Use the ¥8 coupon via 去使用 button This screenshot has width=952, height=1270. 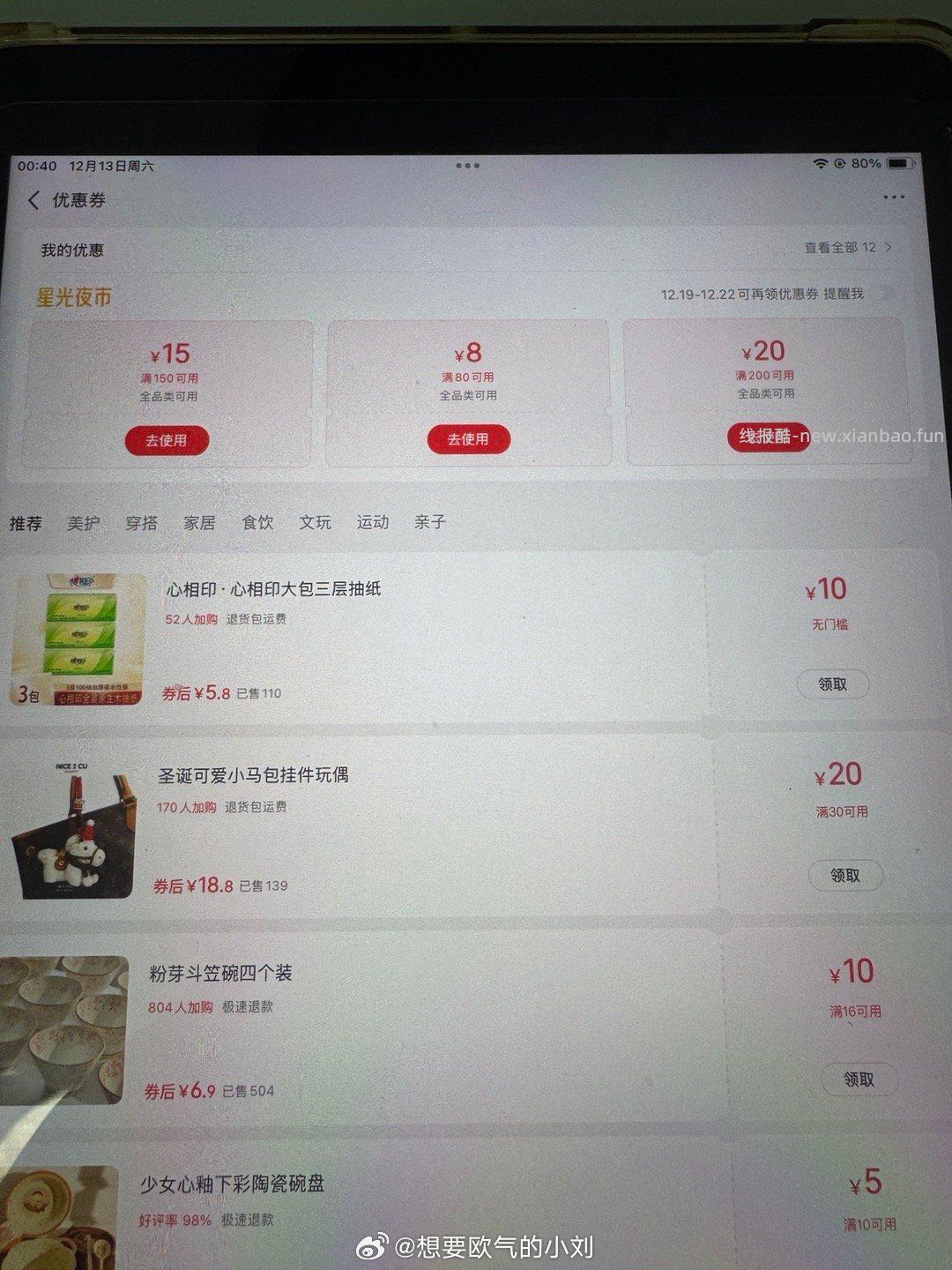(x=467, y=438)
